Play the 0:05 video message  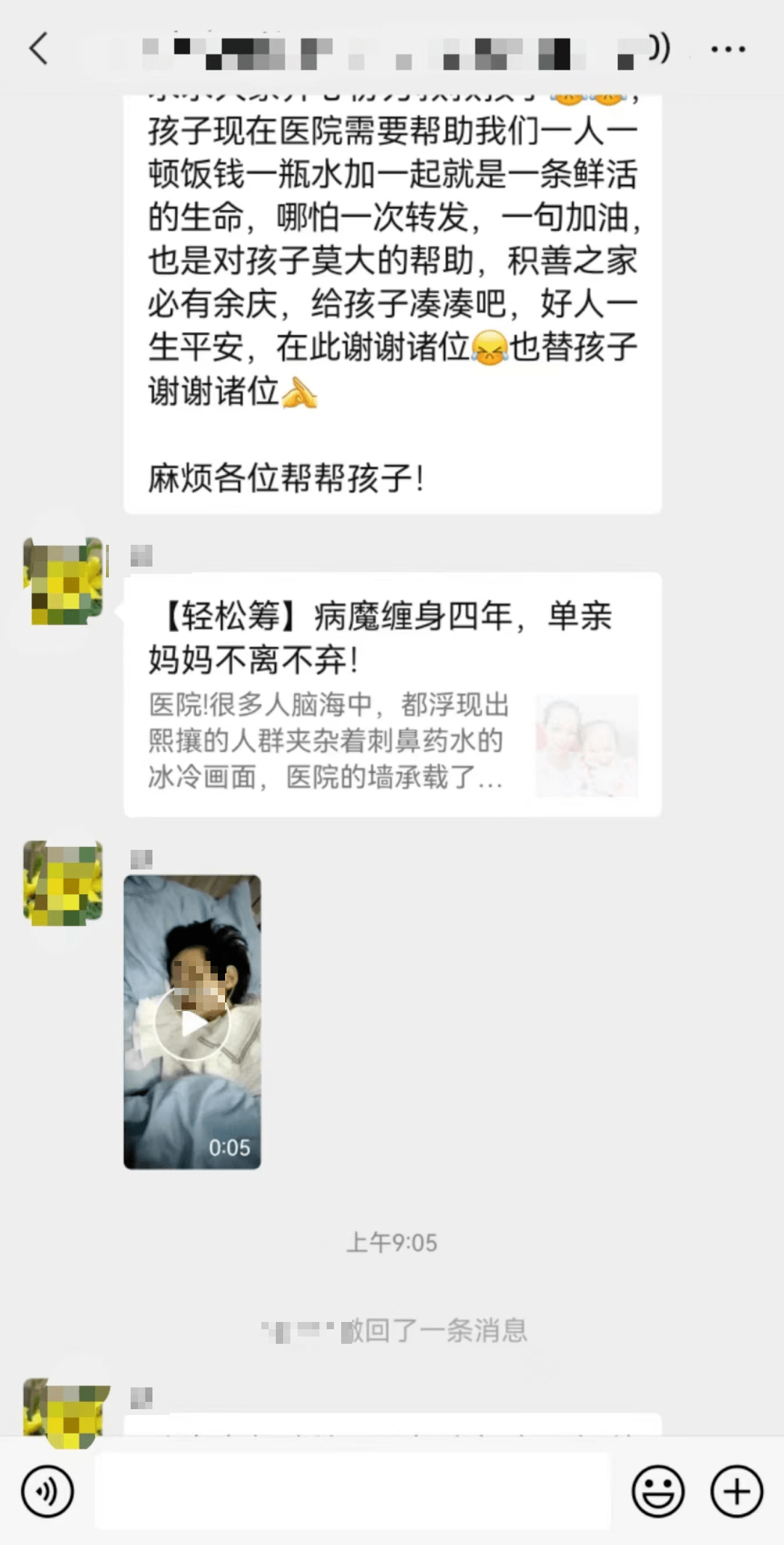pos(192,1022)
